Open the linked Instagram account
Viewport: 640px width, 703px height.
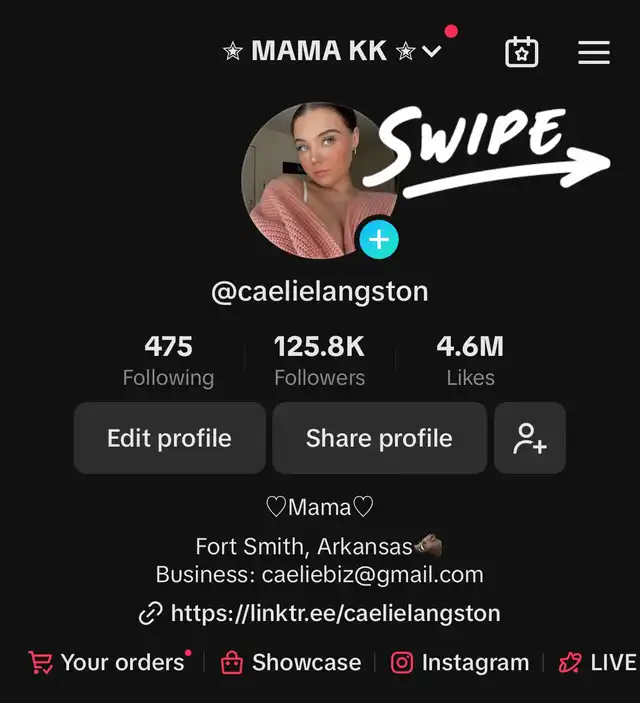460,663
